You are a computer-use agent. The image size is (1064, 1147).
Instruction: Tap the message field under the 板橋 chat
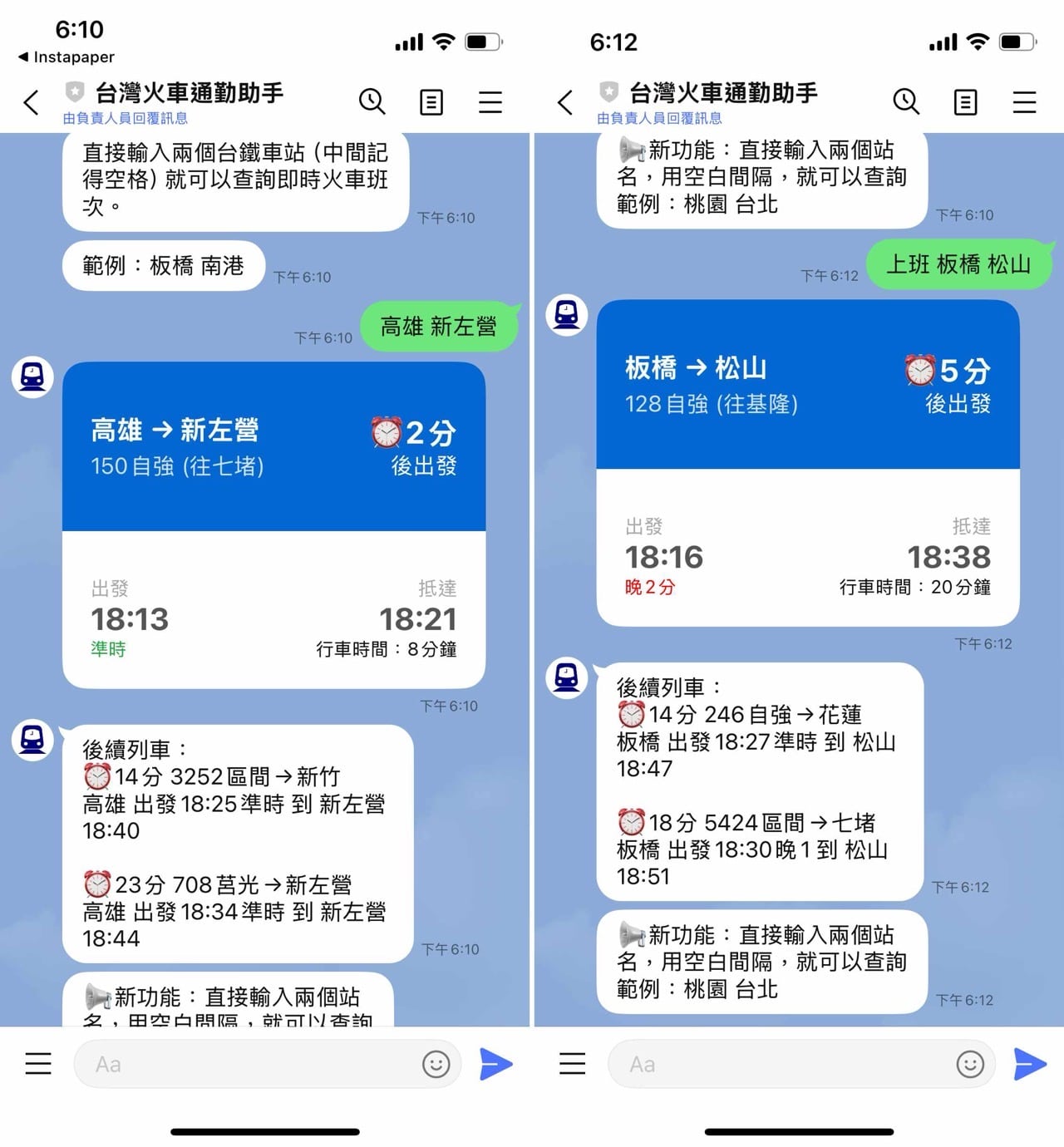781,1064
